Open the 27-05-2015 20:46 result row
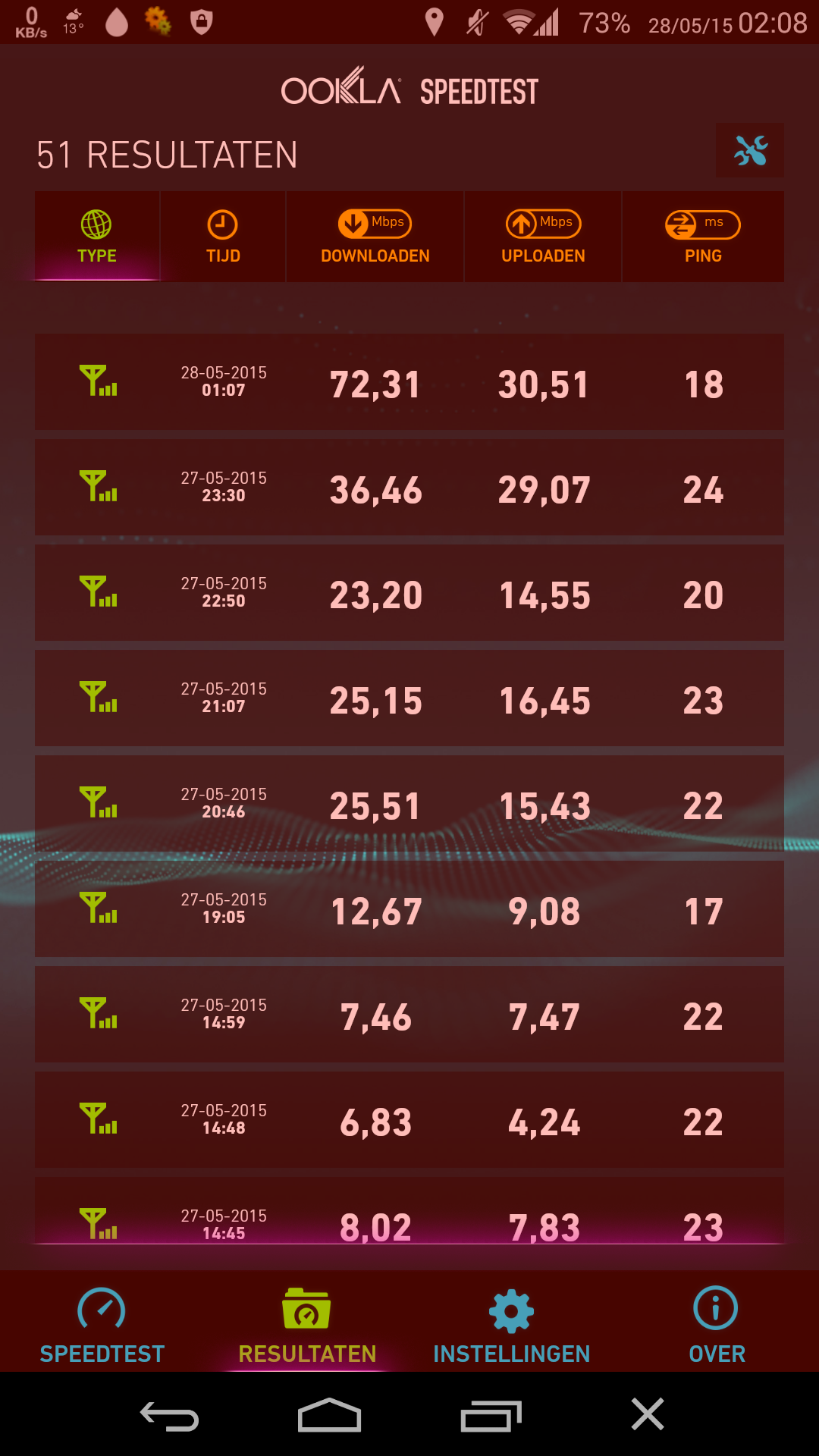 point(409,804)
